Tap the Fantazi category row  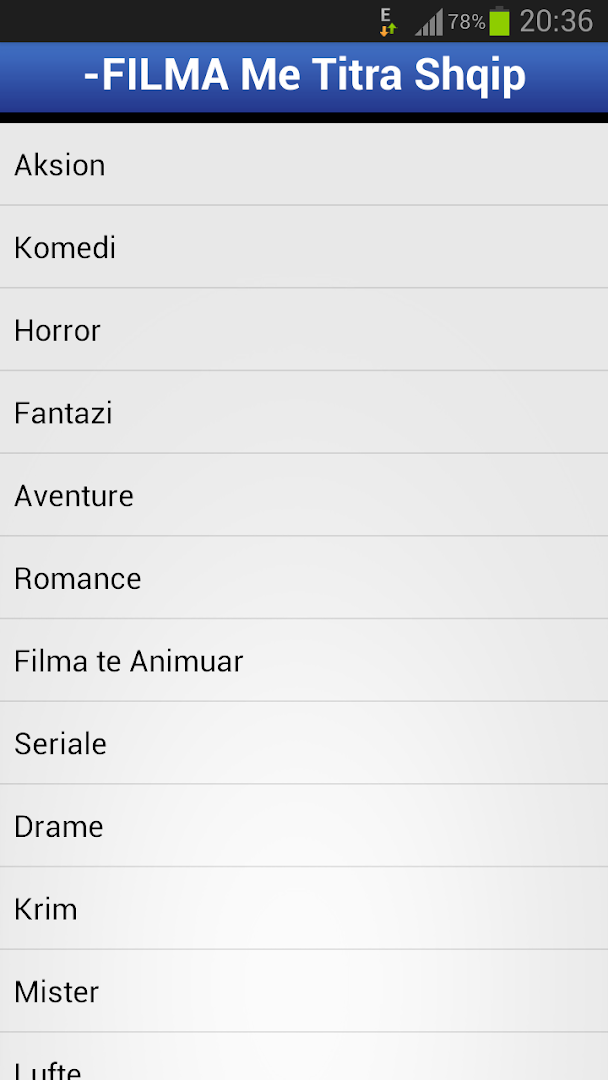304,412
